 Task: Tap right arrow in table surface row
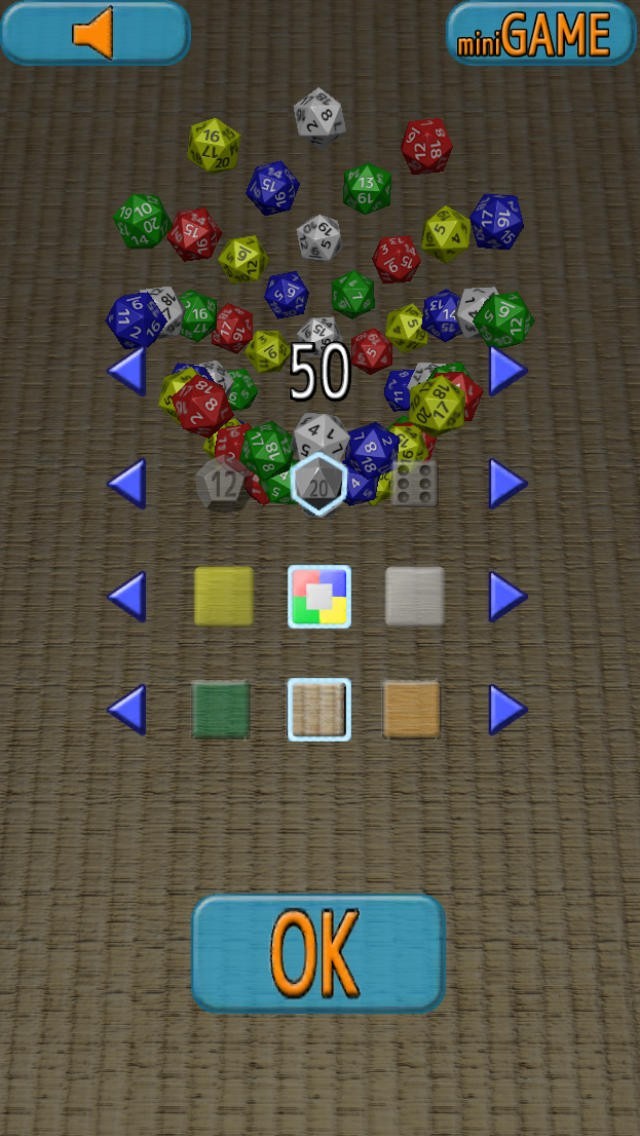(x=508, y=709)
